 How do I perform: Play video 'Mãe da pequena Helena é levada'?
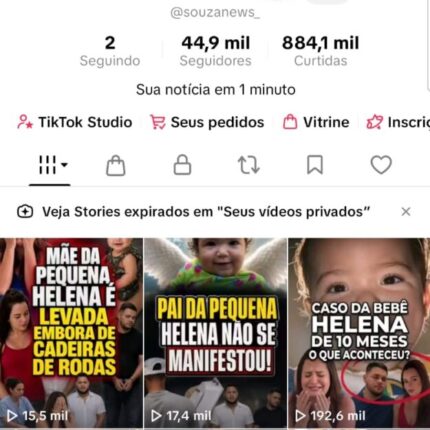pos(71,333)
